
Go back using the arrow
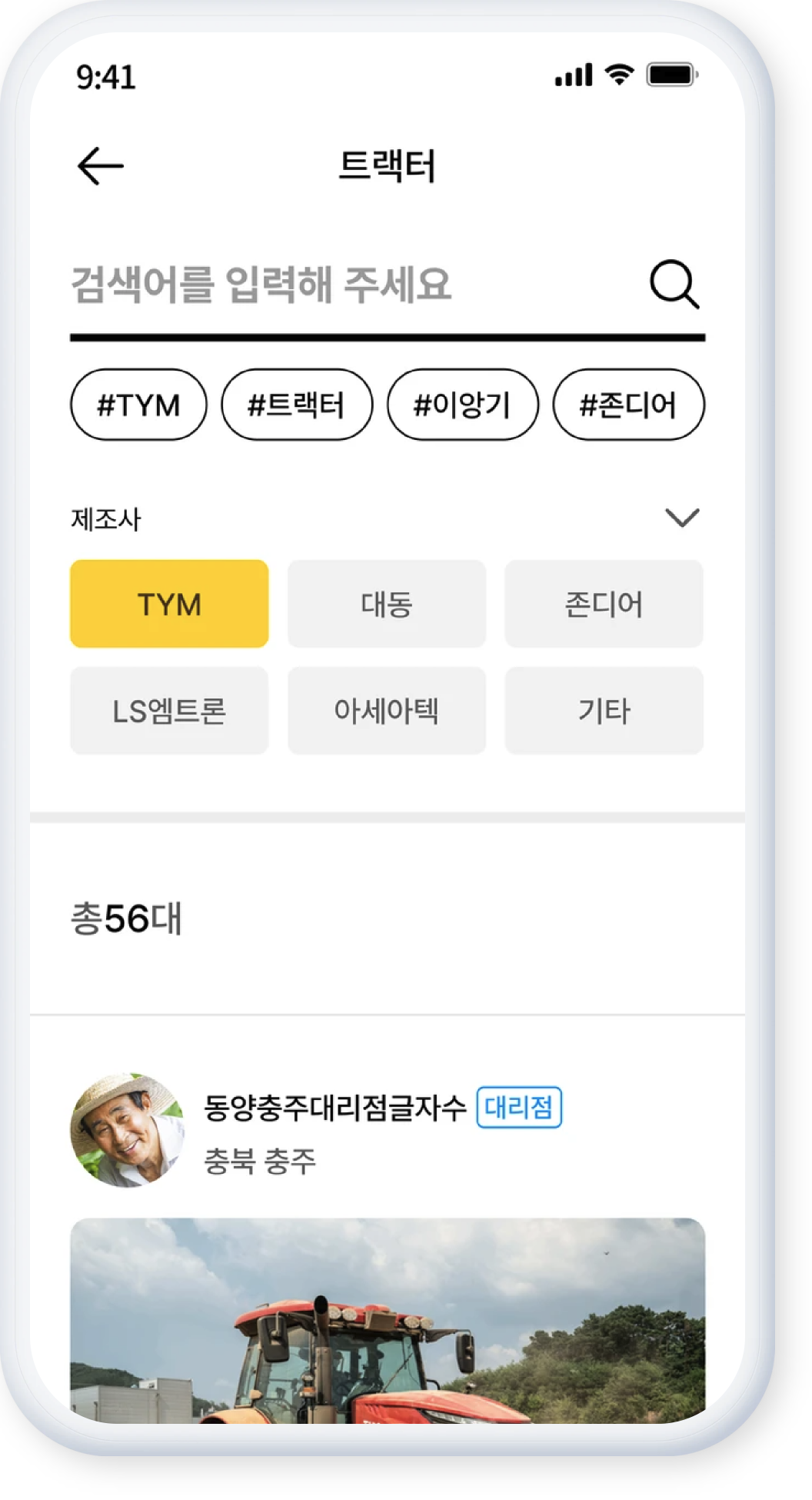tap(101, 166)
